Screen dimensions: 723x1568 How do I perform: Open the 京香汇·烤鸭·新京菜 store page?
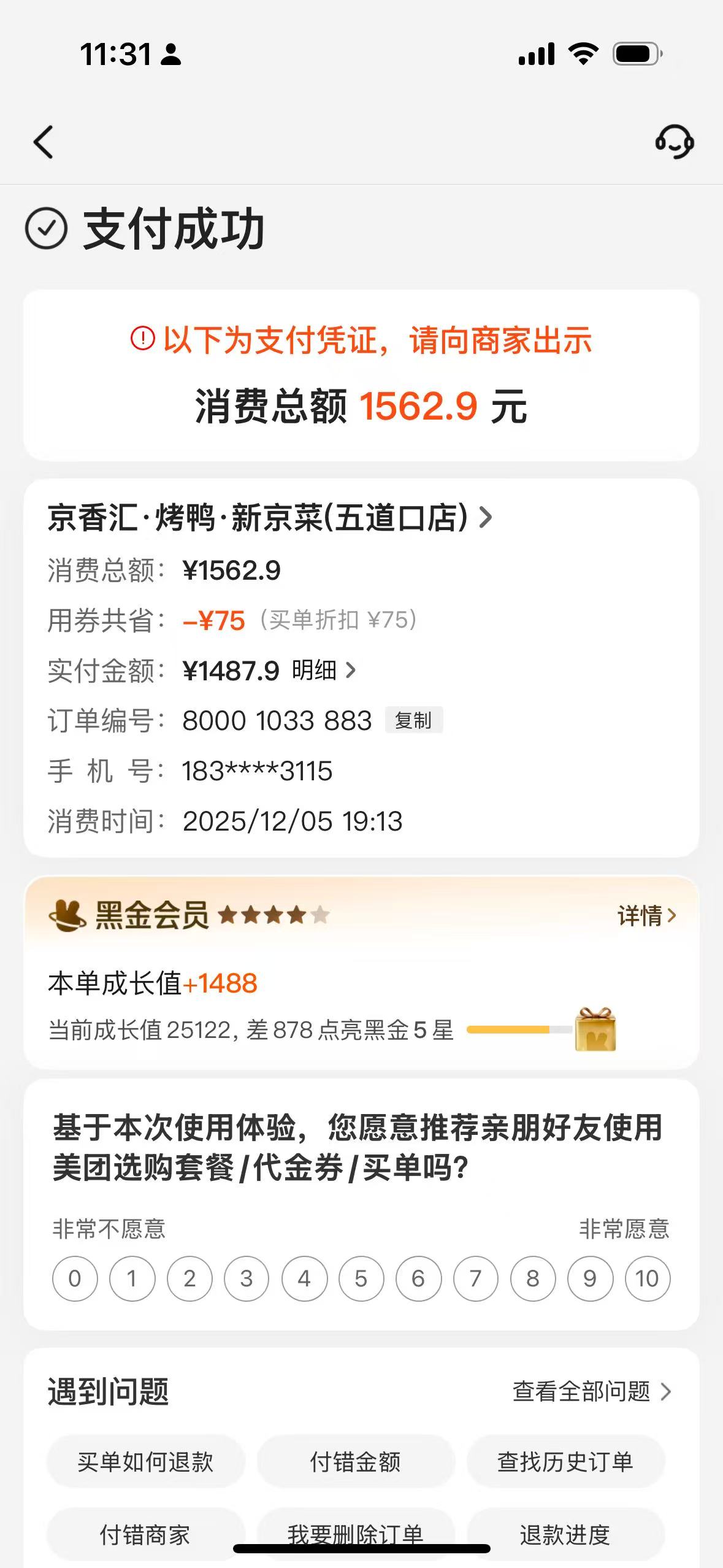[270, 518]
